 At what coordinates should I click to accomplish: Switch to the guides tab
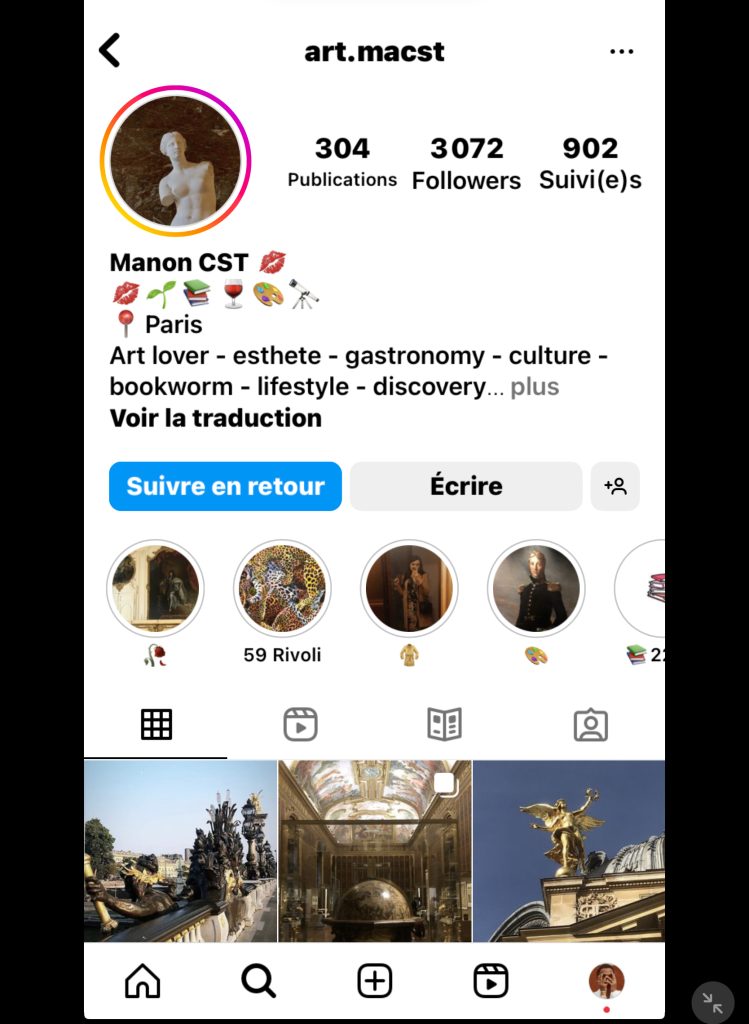(445, 724)
